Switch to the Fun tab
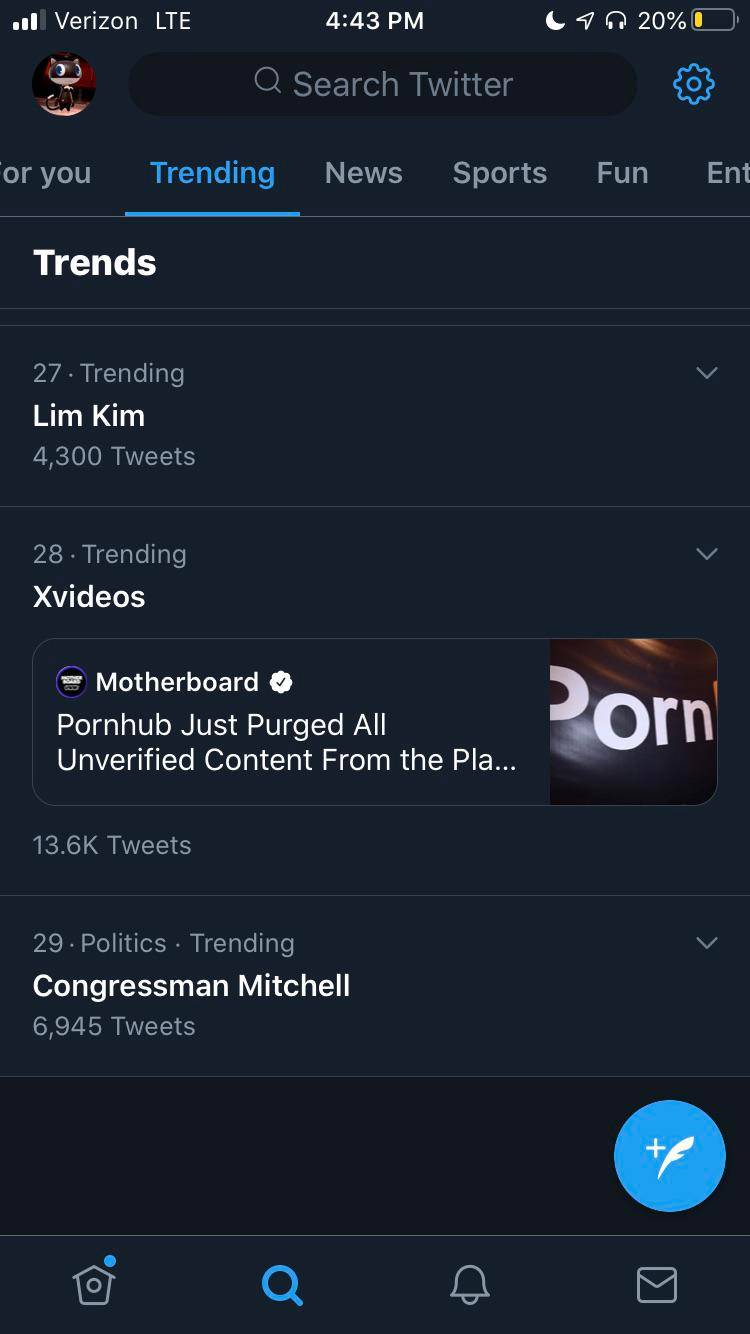Viewport: 750px width, 1334px height. [622, 173]
